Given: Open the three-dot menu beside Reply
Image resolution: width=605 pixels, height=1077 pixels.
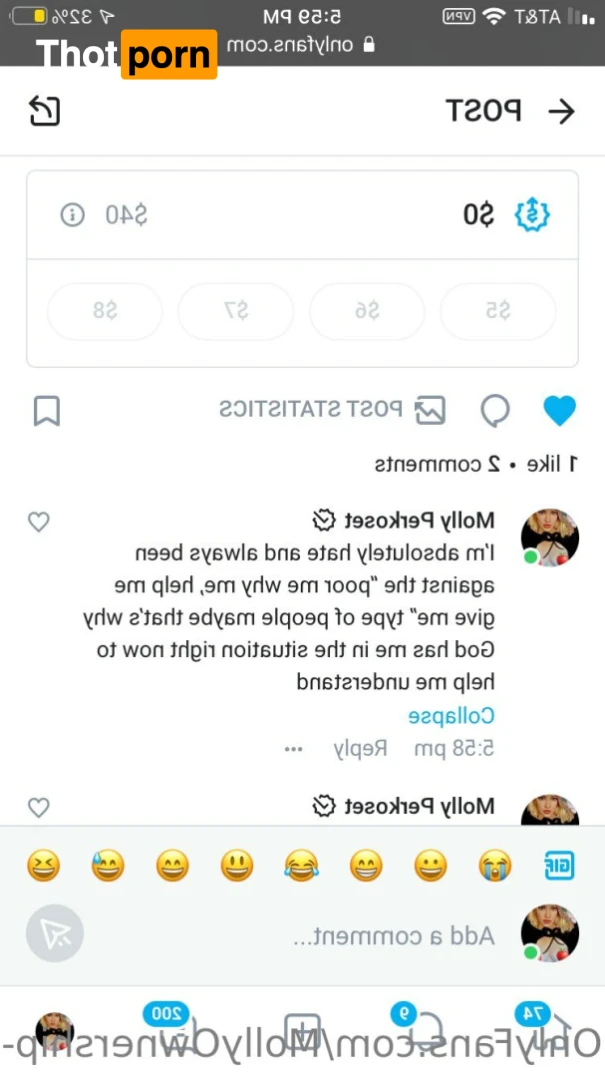Looking at the screenshot, I should [x=293, y=749].
